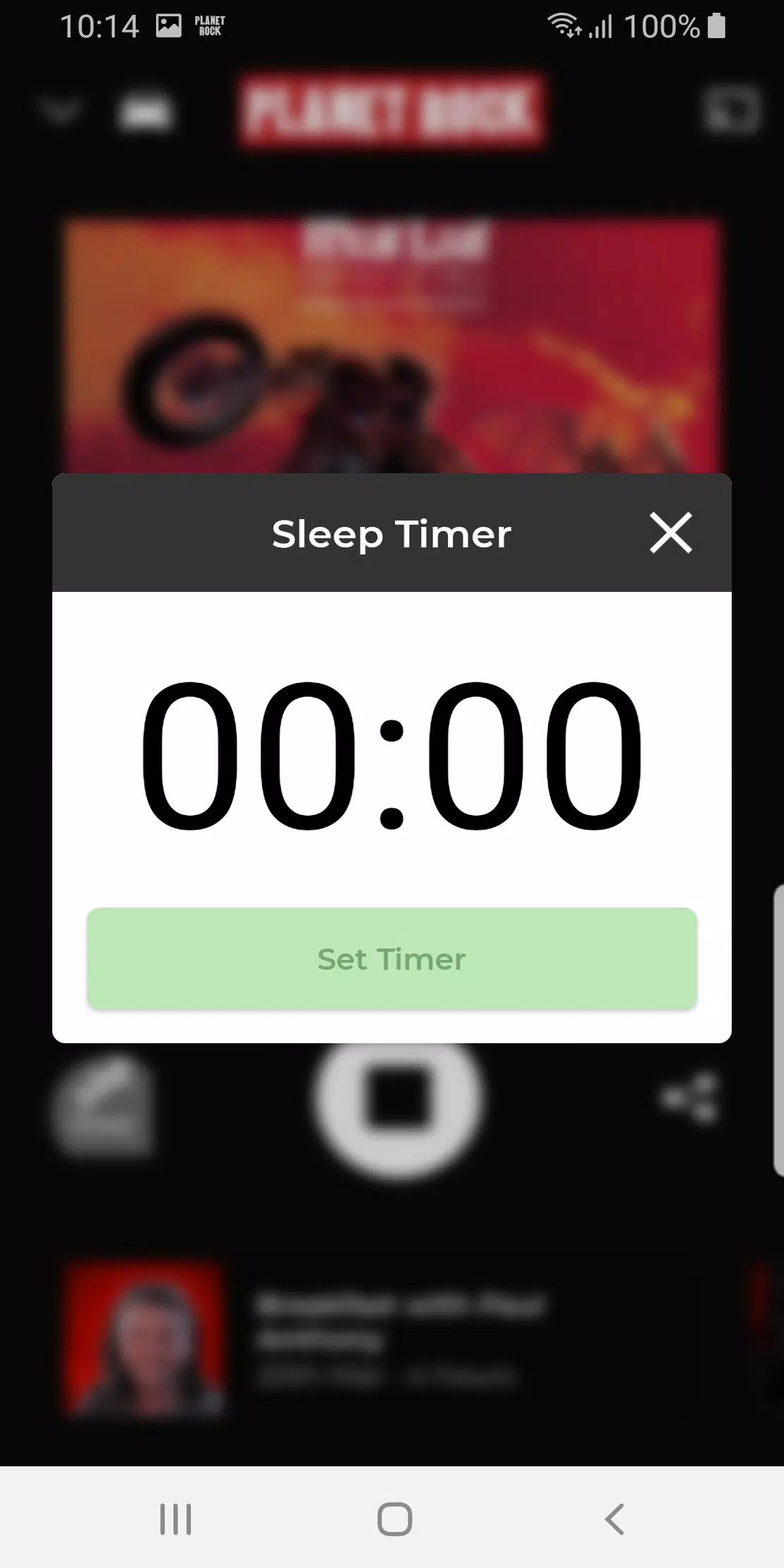This screenshot has width=784, height=1568.
Task: Go to the home screen
Action: click(394, 1519)
